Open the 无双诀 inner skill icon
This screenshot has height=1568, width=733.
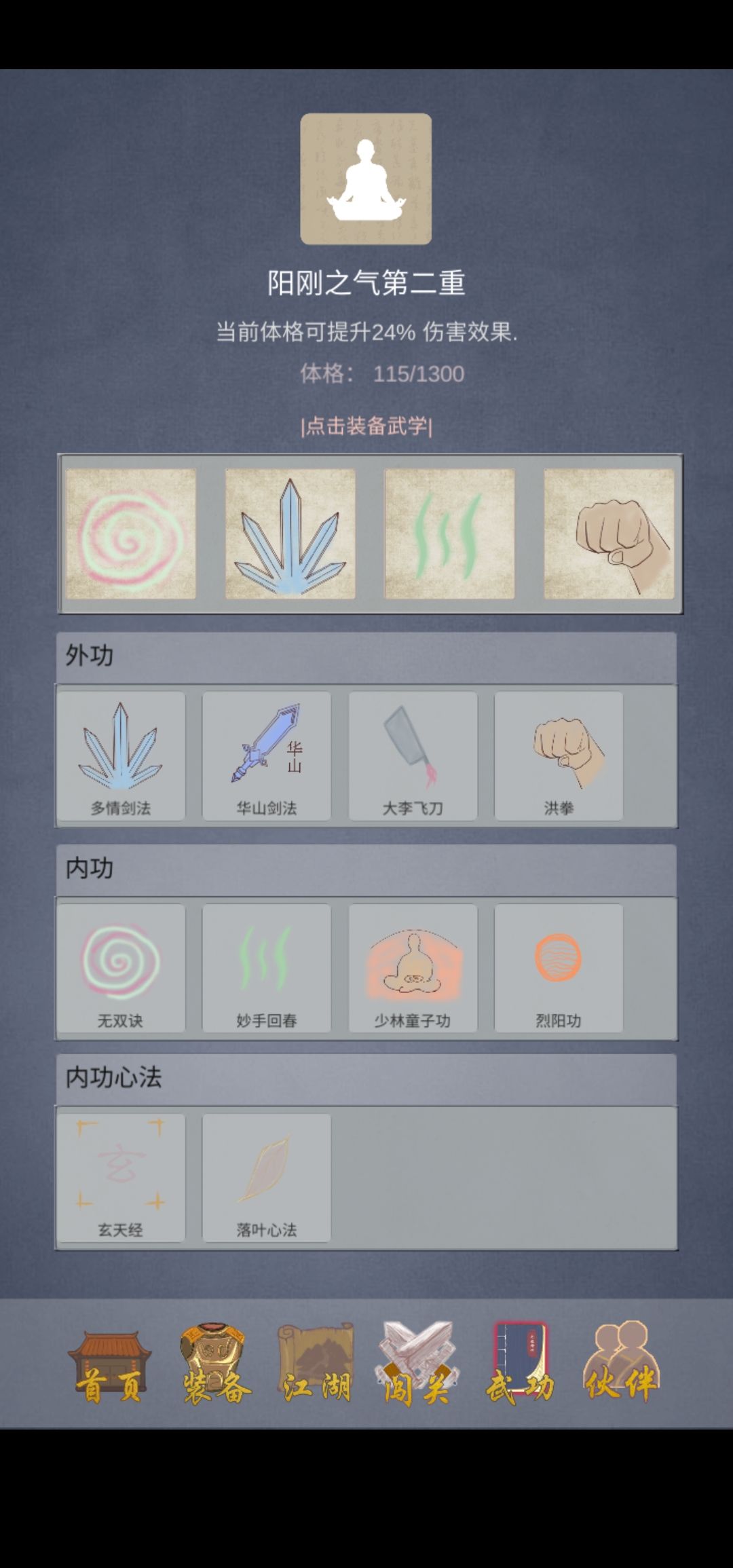(x=121, y=967)
